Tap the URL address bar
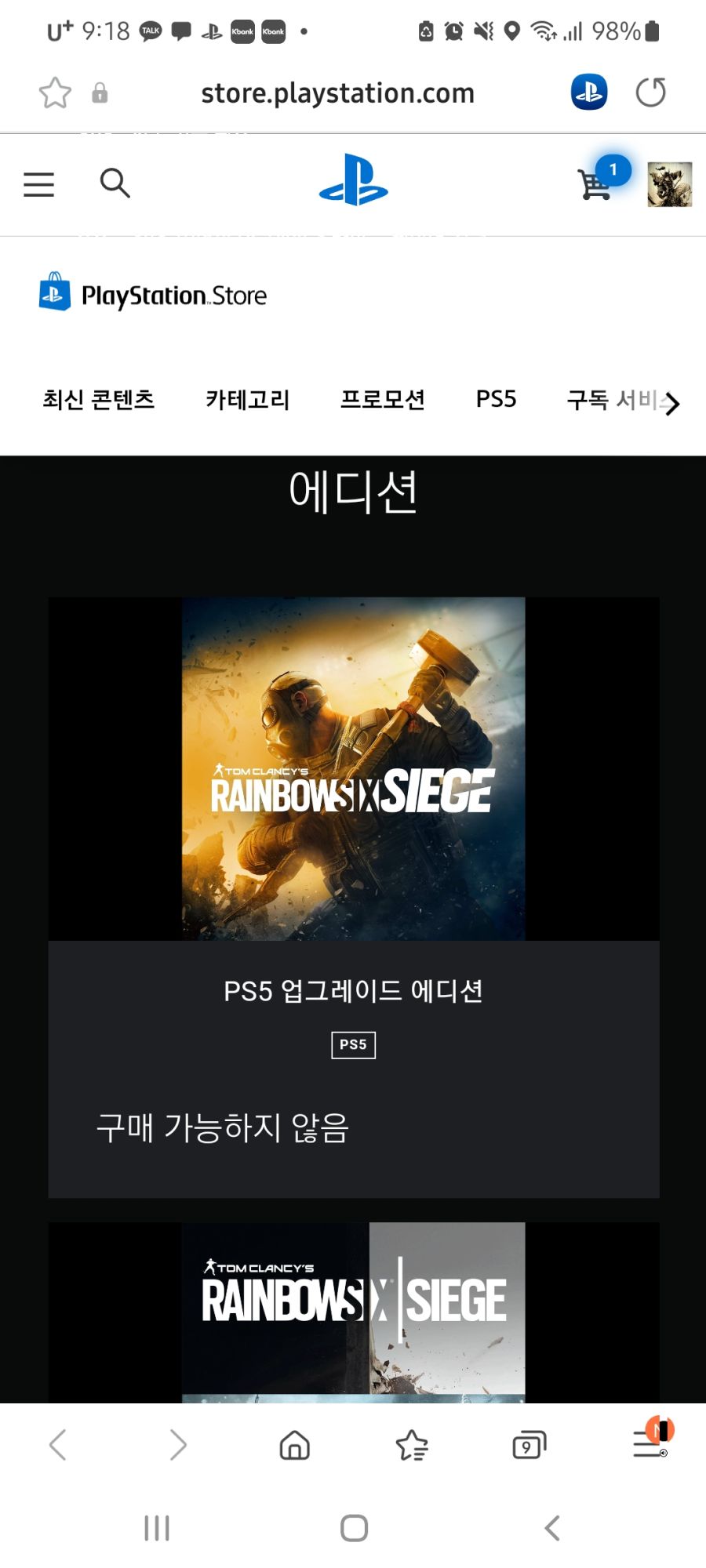 (337, 93)
